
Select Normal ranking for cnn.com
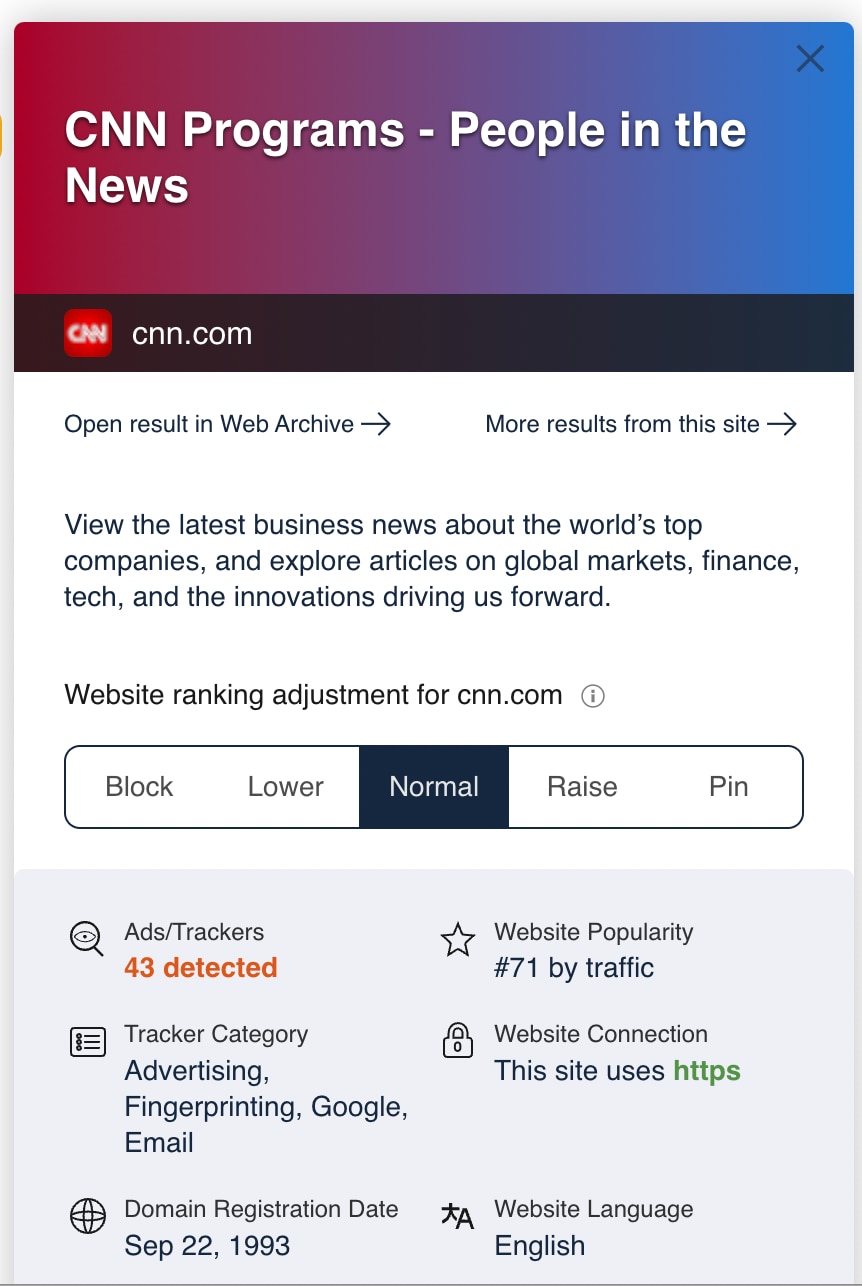(x=434, y=787)
